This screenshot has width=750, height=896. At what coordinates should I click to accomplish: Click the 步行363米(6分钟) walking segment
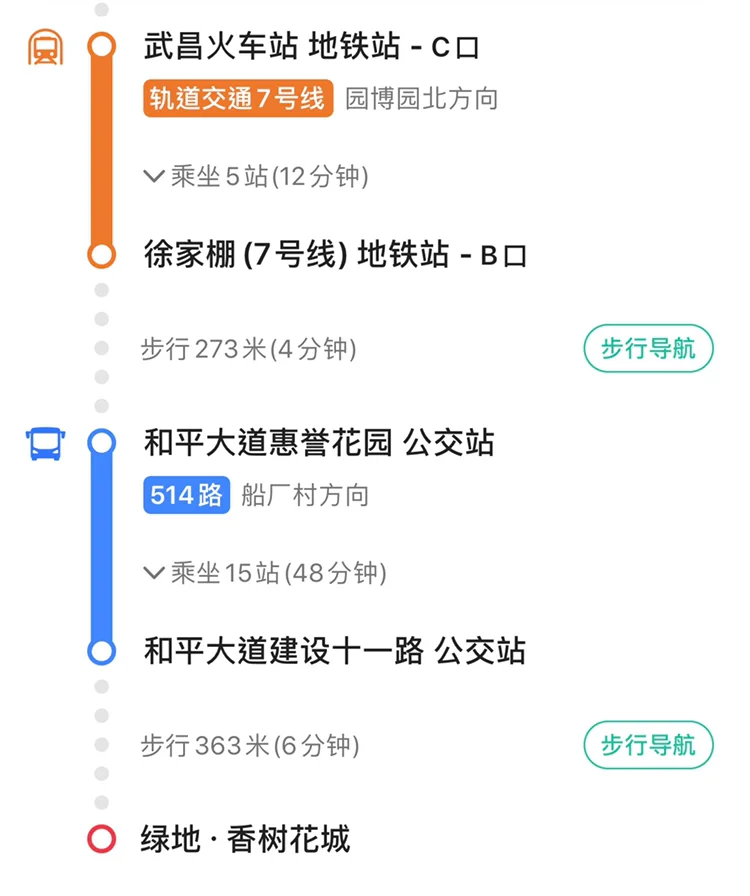[x=253, y=746]
